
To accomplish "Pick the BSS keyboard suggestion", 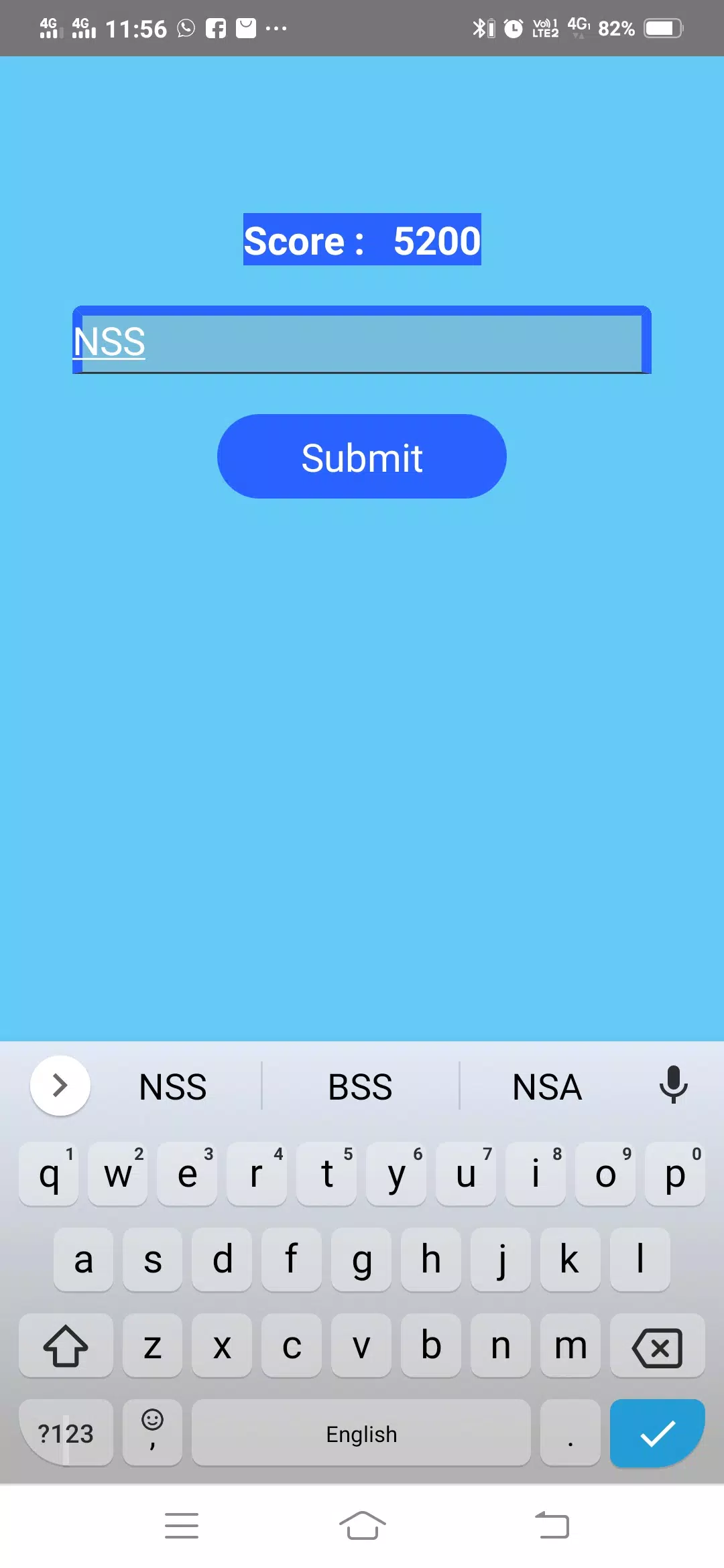I will tap(360, 1087).
